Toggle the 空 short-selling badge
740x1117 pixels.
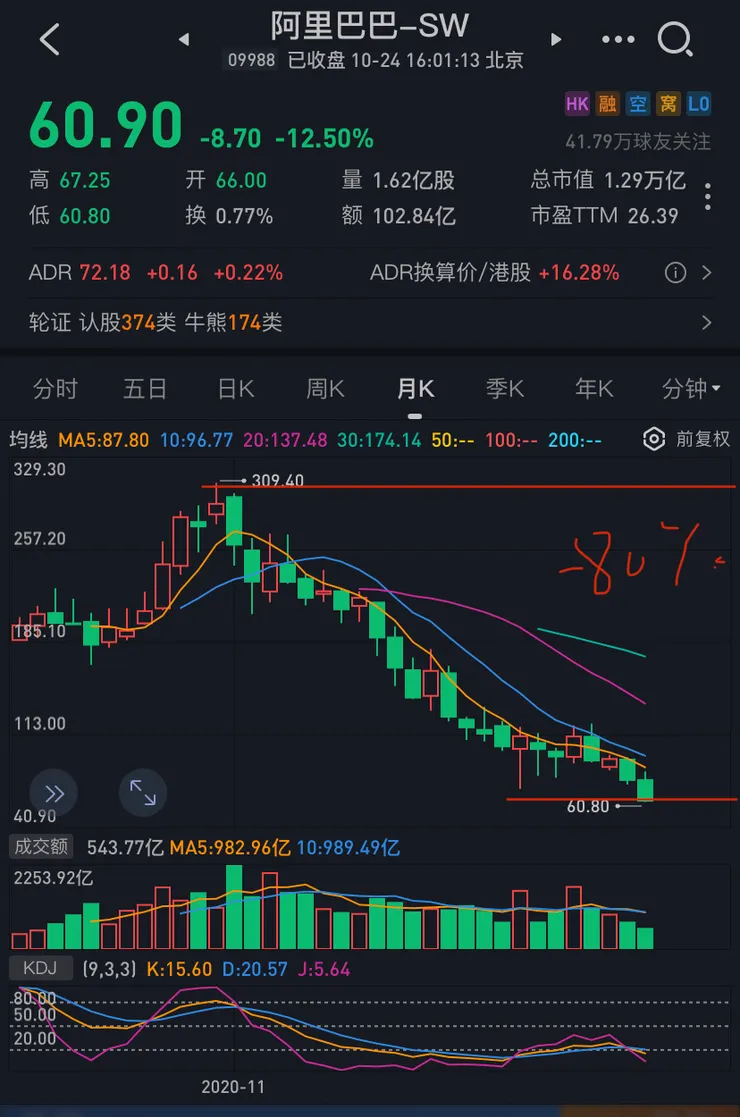tap(637, 103)
